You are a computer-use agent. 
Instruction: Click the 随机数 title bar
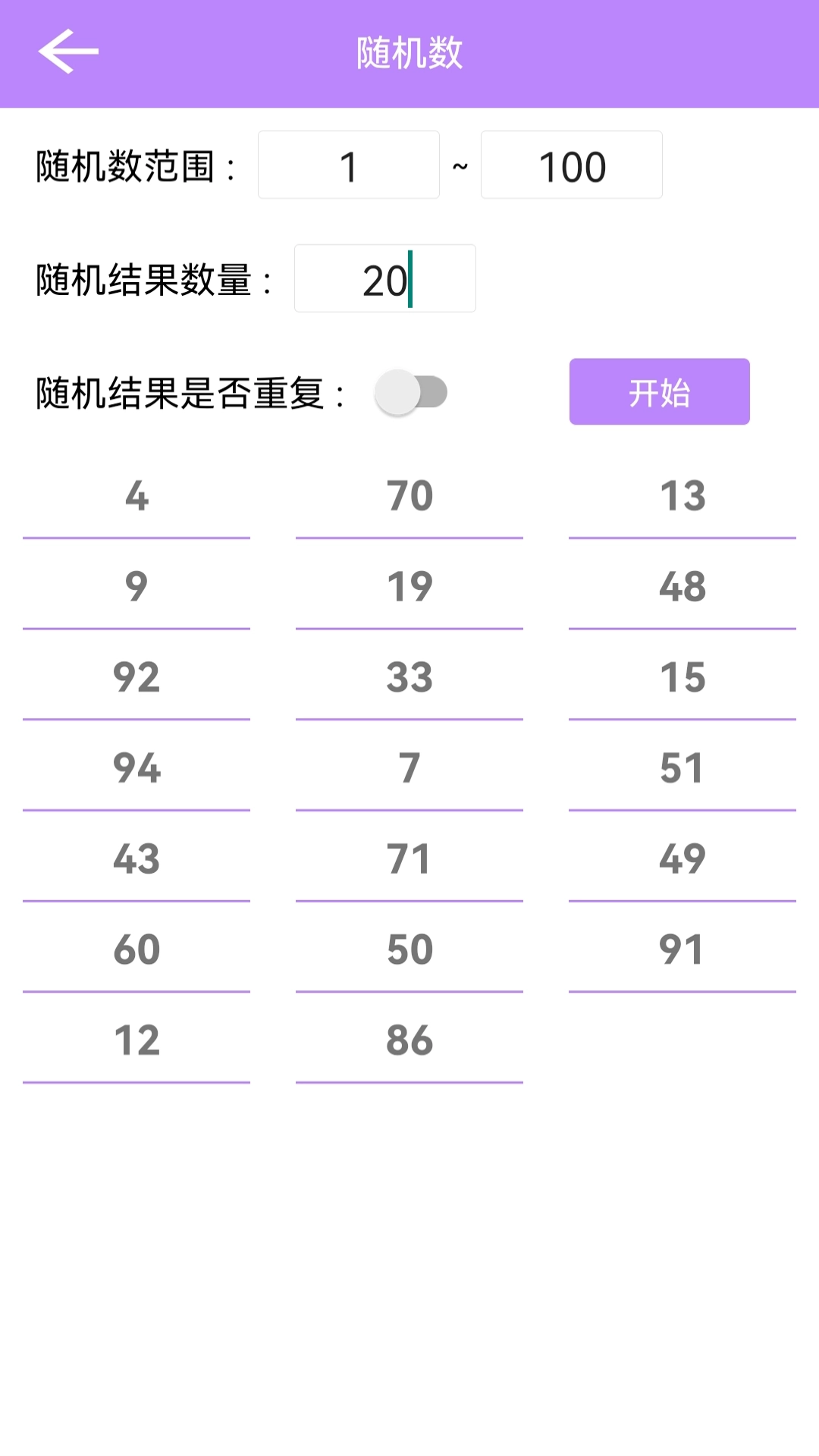[x=409, y=52]
